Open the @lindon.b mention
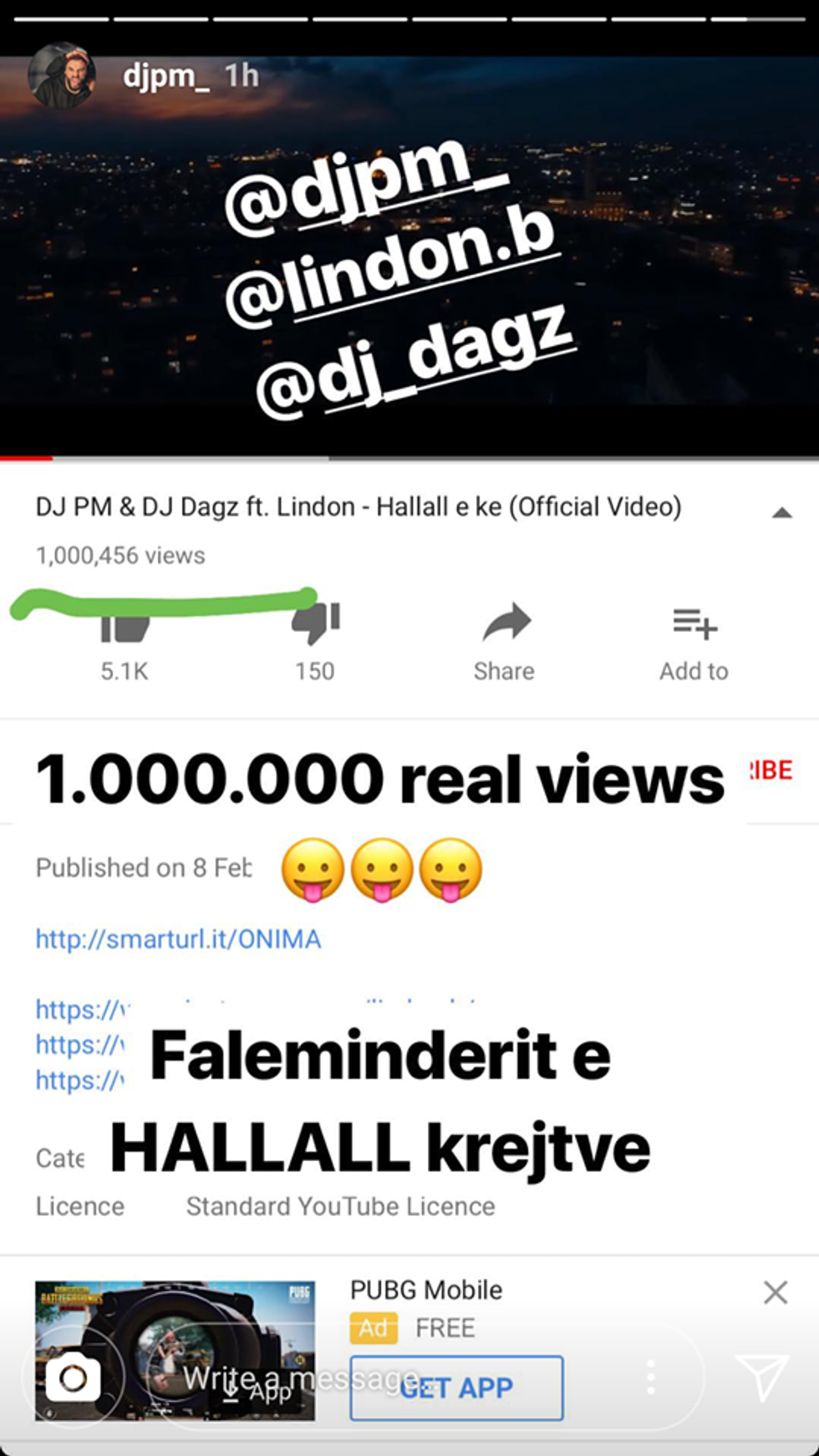 (x=389, y=268)
